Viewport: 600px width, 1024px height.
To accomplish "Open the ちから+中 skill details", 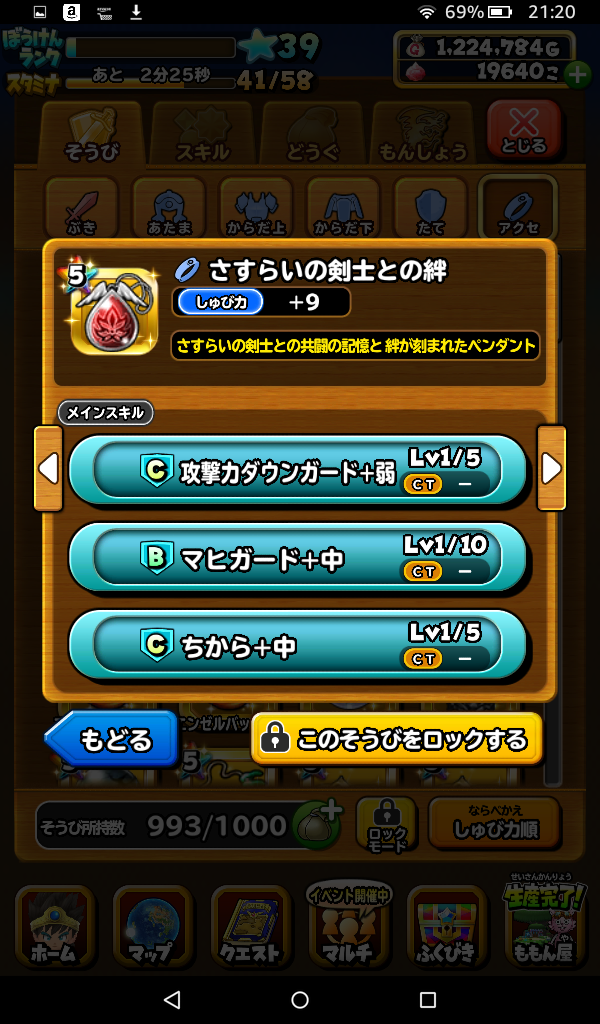I will tap(297, 646).
